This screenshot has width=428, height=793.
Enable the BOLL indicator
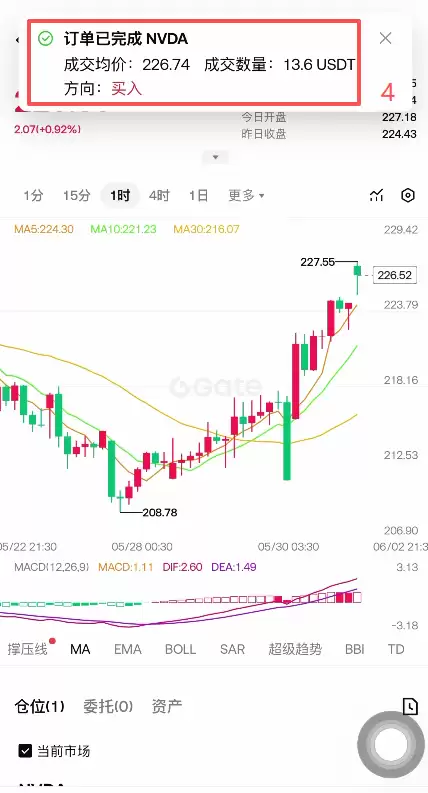point(180,649)
